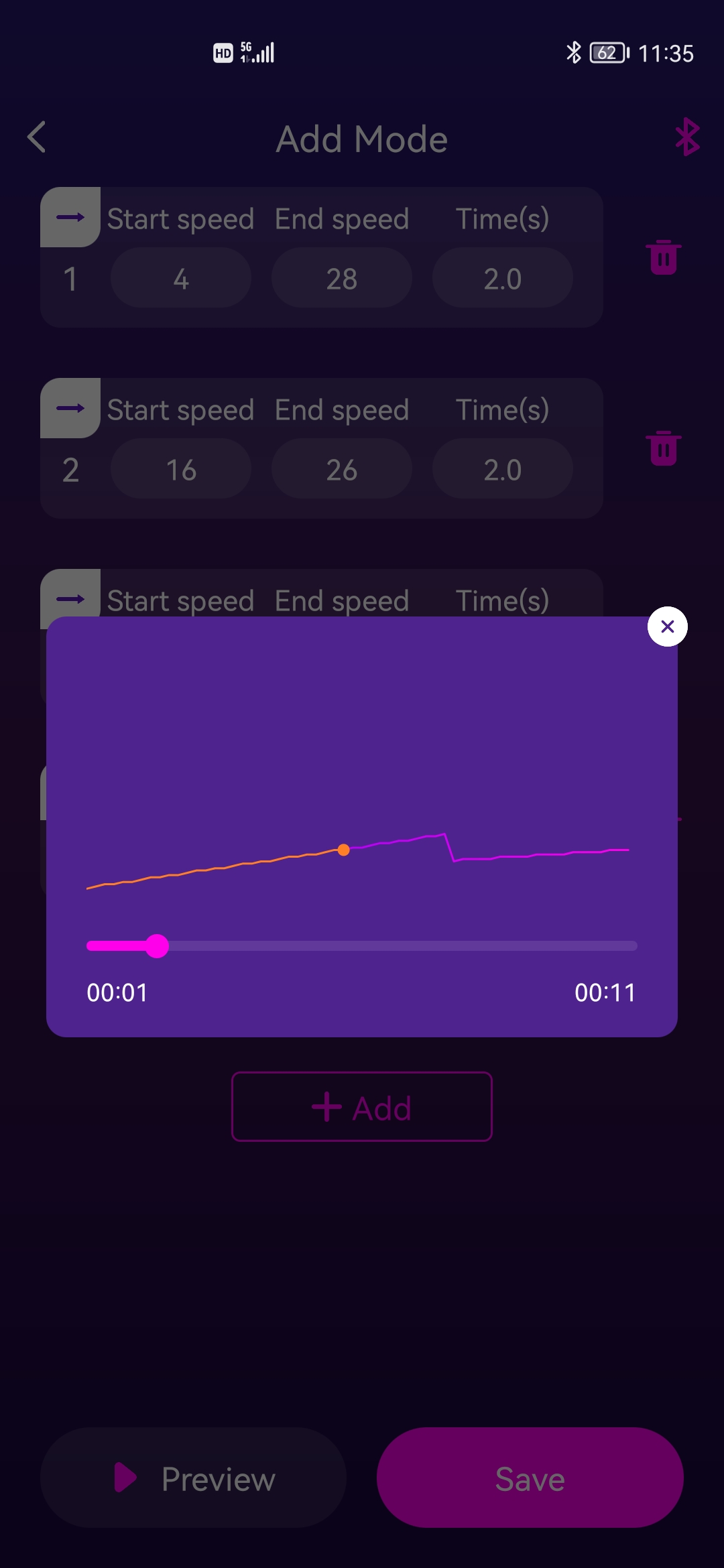
Task: Delete speed segment 2
Action: tap(663, 449)
